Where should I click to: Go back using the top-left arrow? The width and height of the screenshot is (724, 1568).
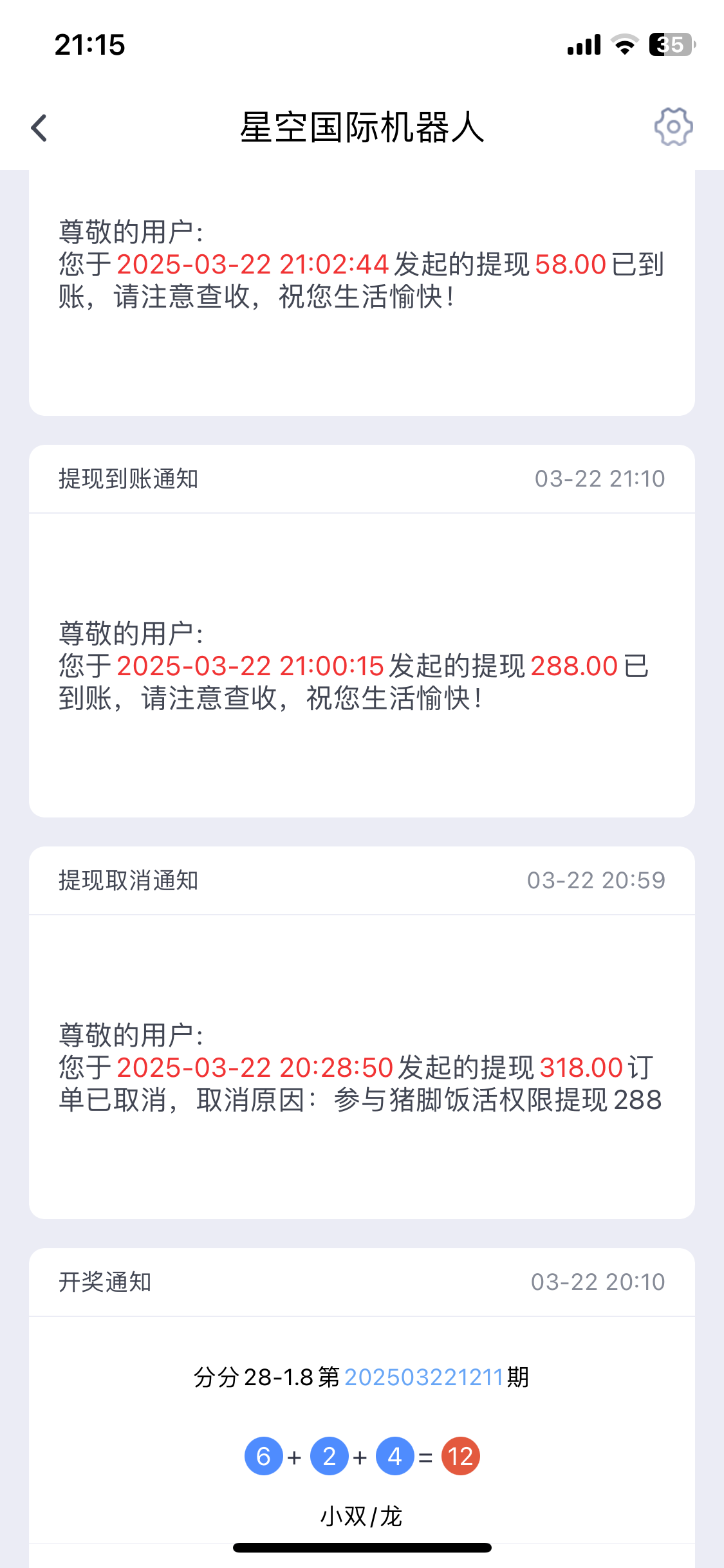tap(39, 127)
